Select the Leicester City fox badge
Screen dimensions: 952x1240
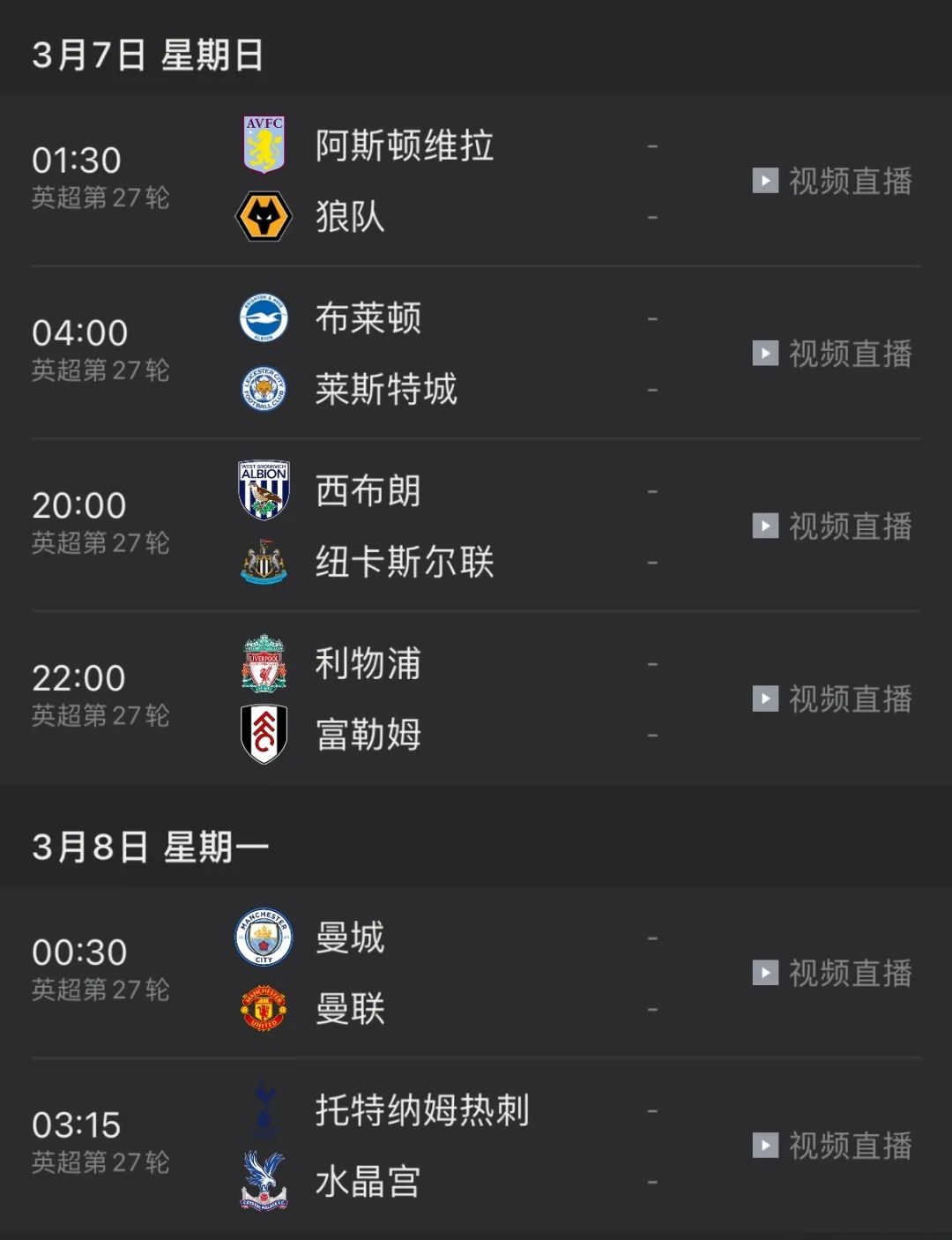pyautogui.click(x=264, y=387)
